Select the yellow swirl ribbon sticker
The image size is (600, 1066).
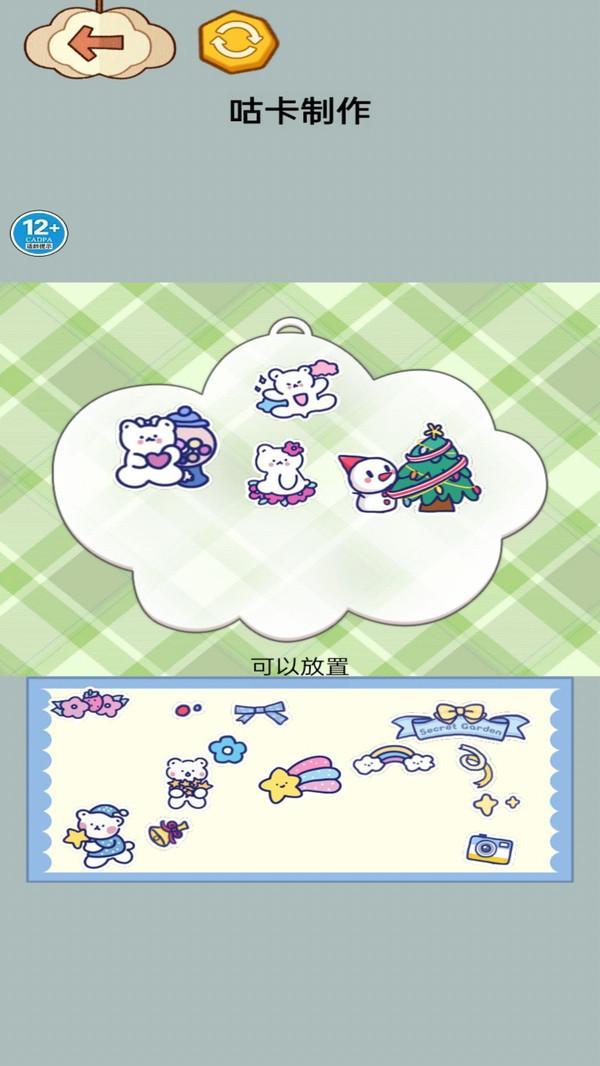click(x=474, y=765)
